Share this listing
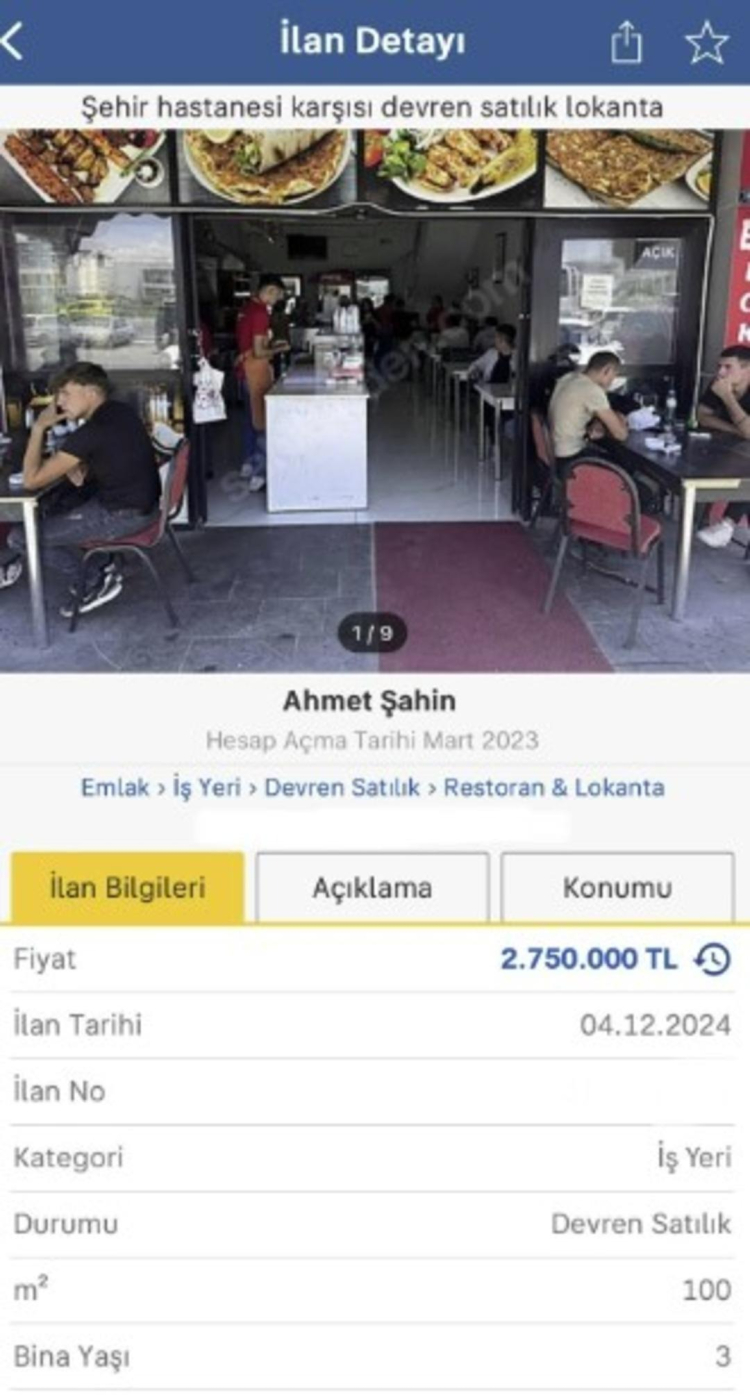Image resolution: width=750 pixels, height=1400 pixels. pos(626,43)
